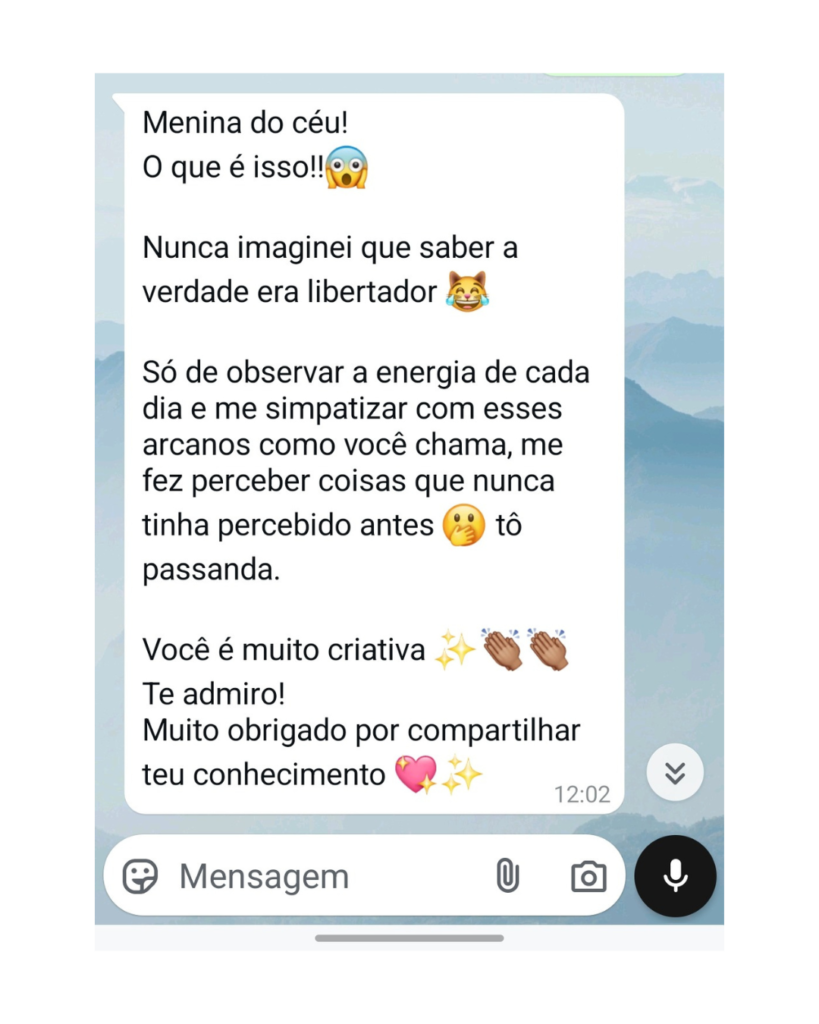Viewport: 819px width, 1024px height.
Task: Jump to latest messages with double-chevron button
Action: (x=675, y=772)
